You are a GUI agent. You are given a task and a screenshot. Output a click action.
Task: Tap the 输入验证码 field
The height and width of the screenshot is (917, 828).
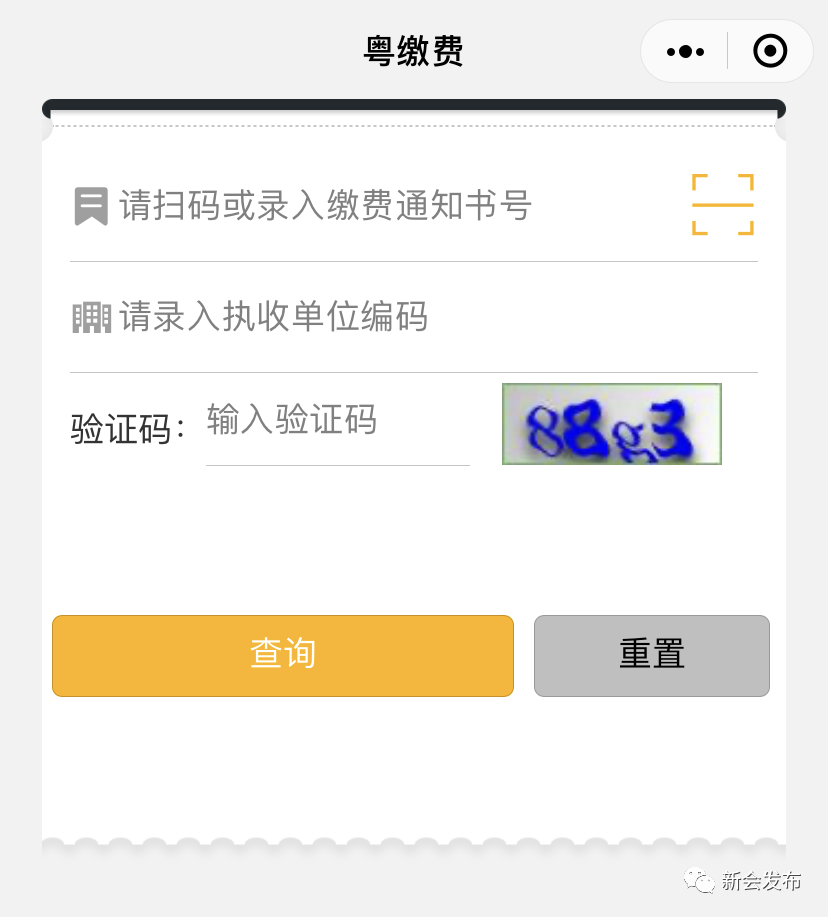tap(336, 421)
